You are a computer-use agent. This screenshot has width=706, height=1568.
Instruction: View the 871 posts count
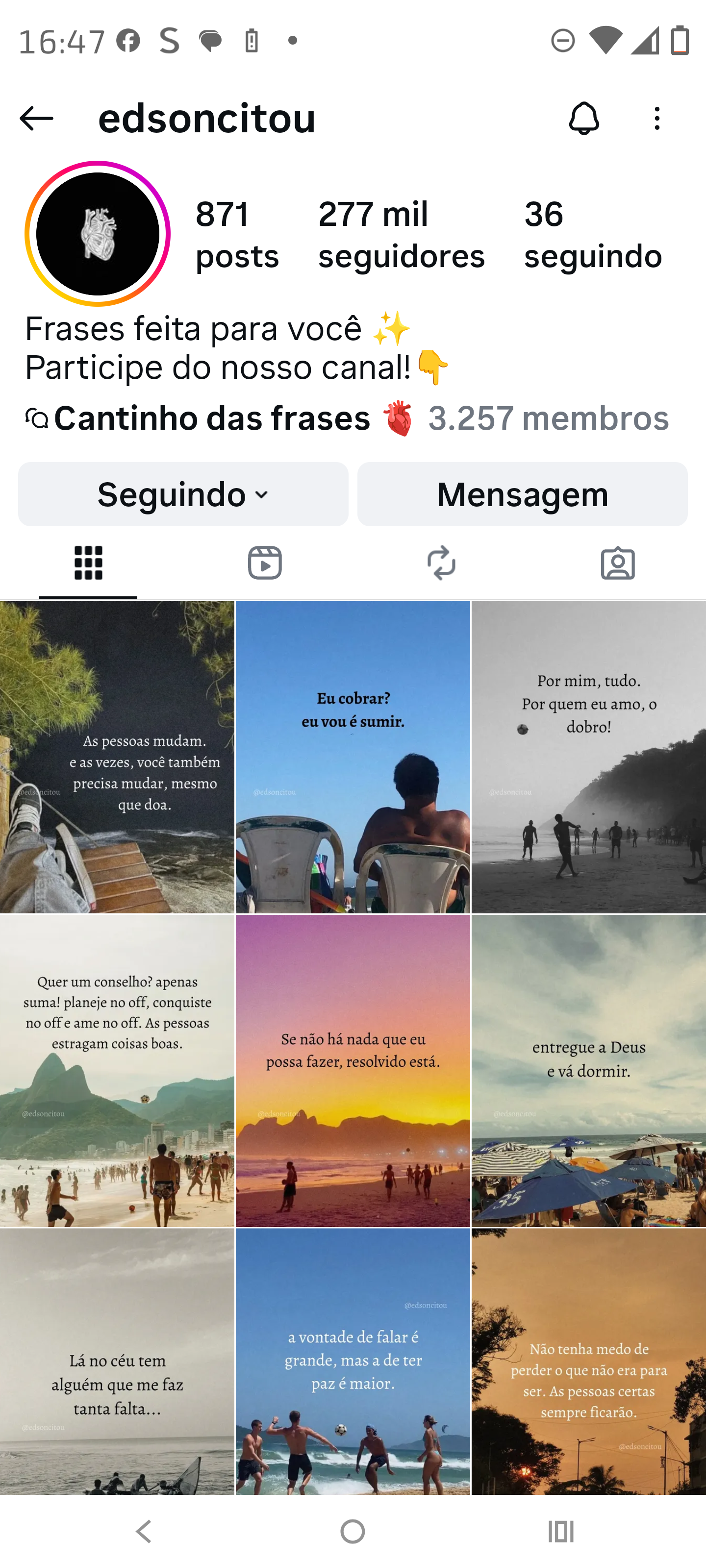(235, 233)
